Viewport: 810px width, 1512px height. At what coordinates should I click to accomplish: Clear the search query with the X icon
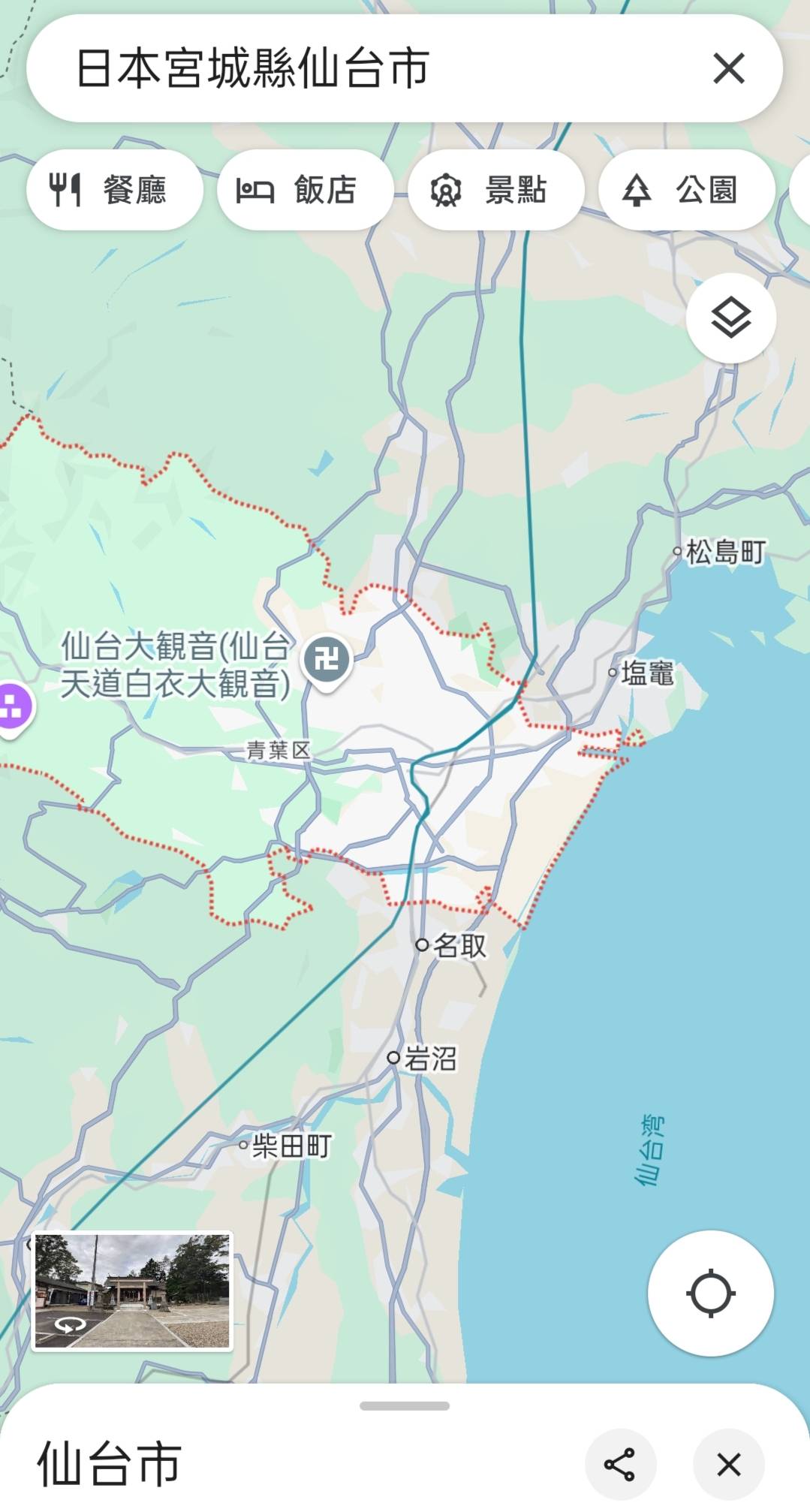pyautogui.click(x=728, y=69)
